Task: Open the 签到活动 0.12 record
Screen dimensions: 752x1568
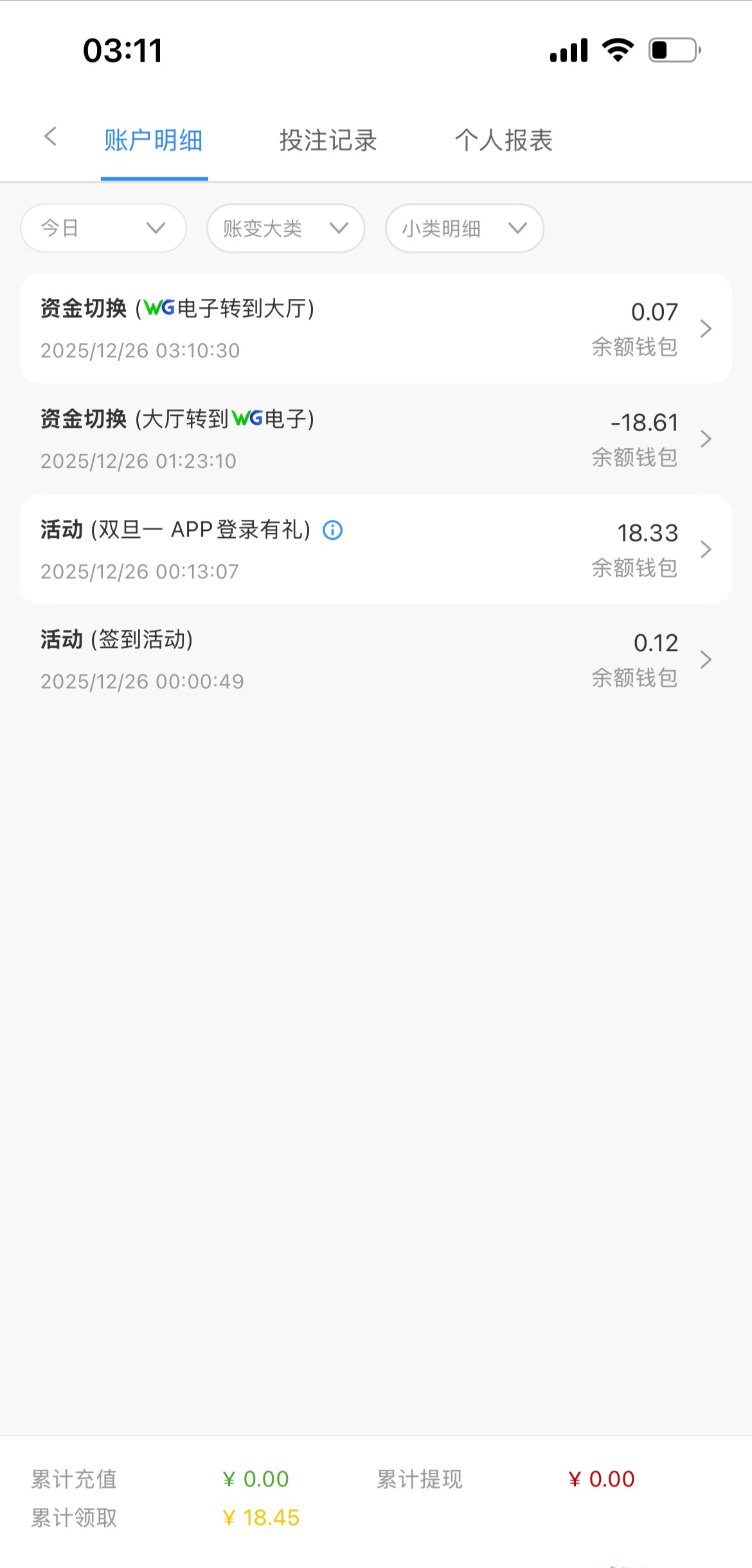Action: click(376, 660)
